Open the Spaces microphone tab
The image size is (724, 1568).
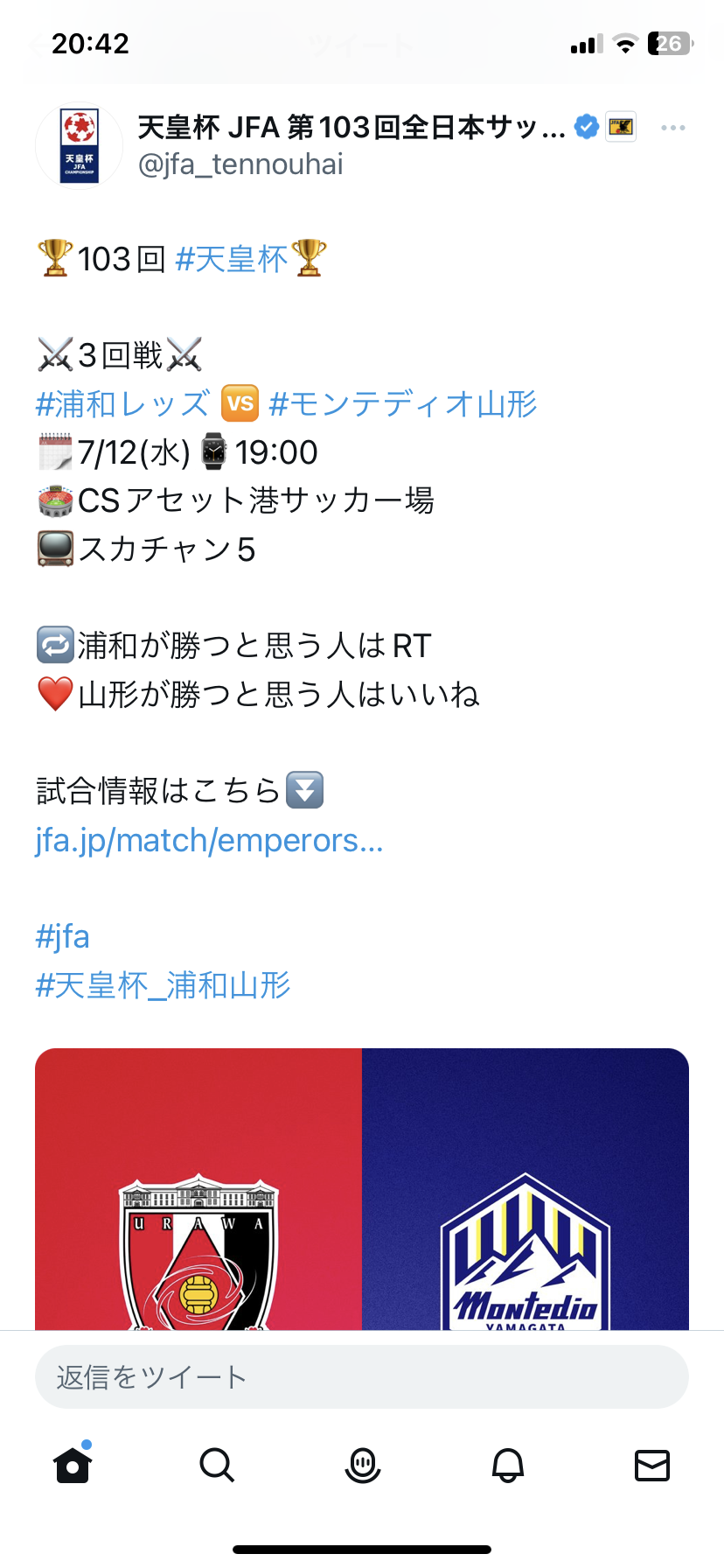tap(362, 1464)
